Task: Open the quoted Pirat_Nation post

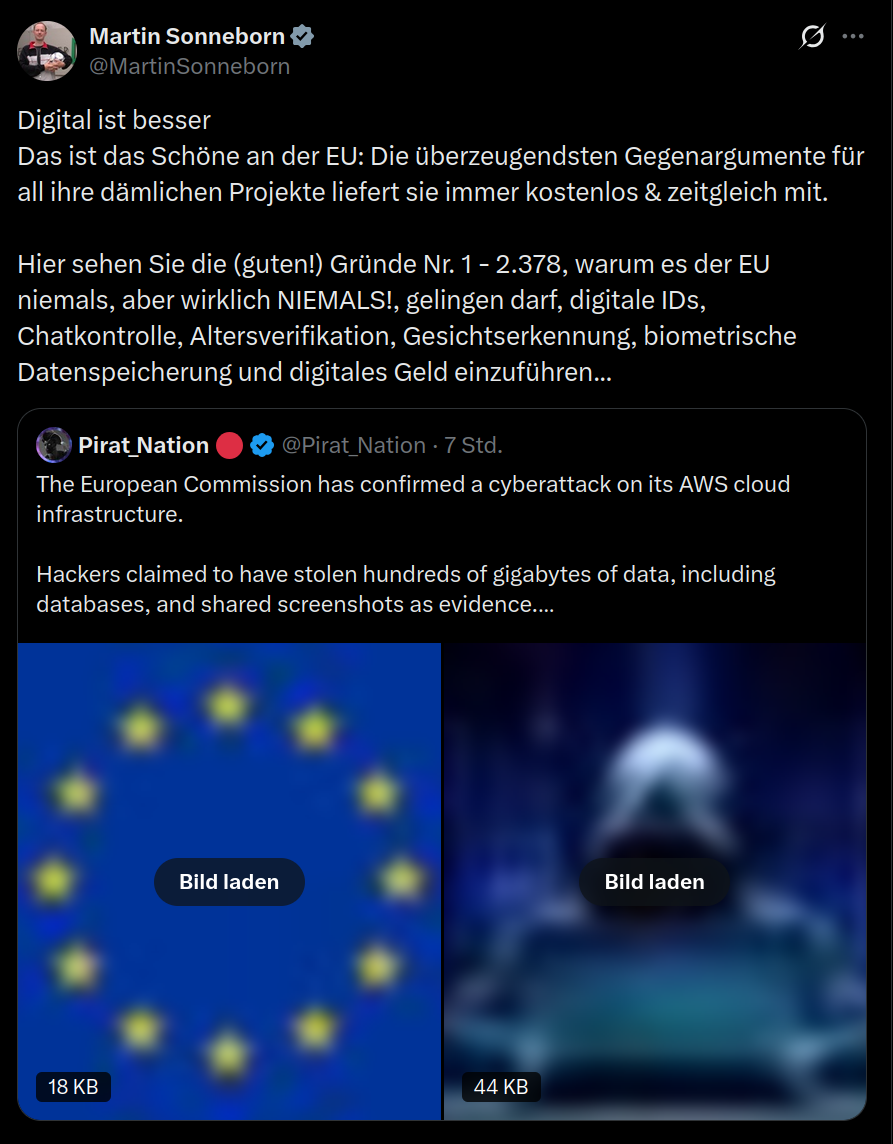Action: point(440,545)
